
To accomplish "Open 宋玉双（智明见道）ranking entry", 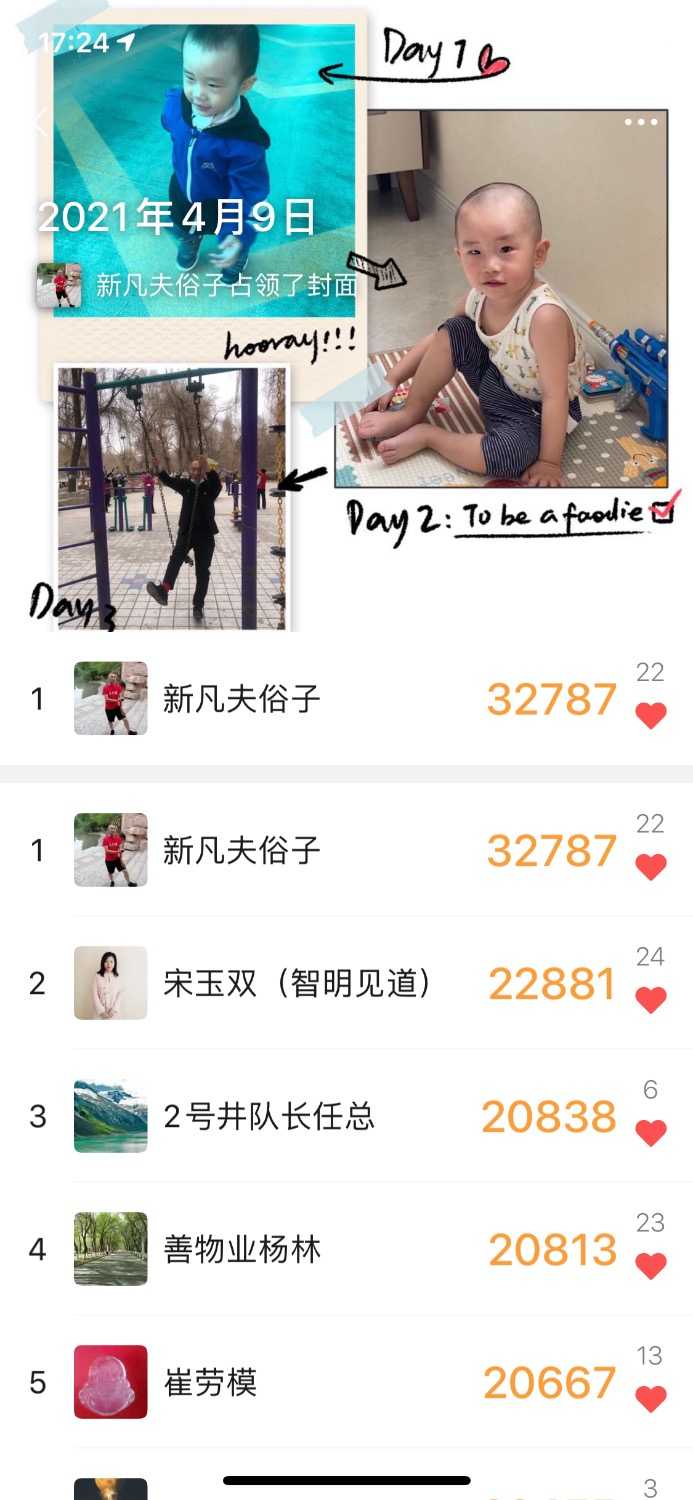I will point(297,983).
